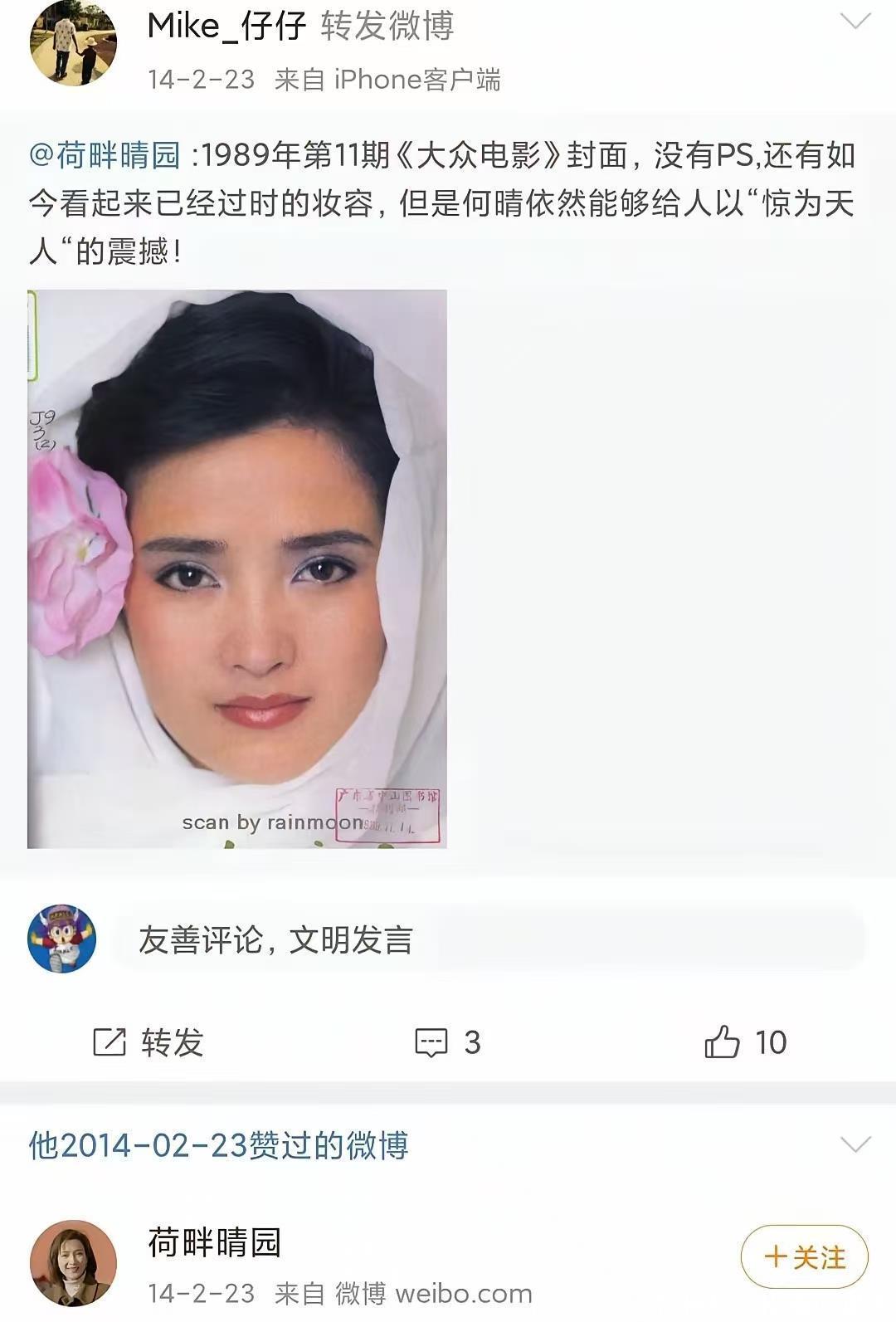
Task: Open the comments showing 3
Action: pos(448,1042)
